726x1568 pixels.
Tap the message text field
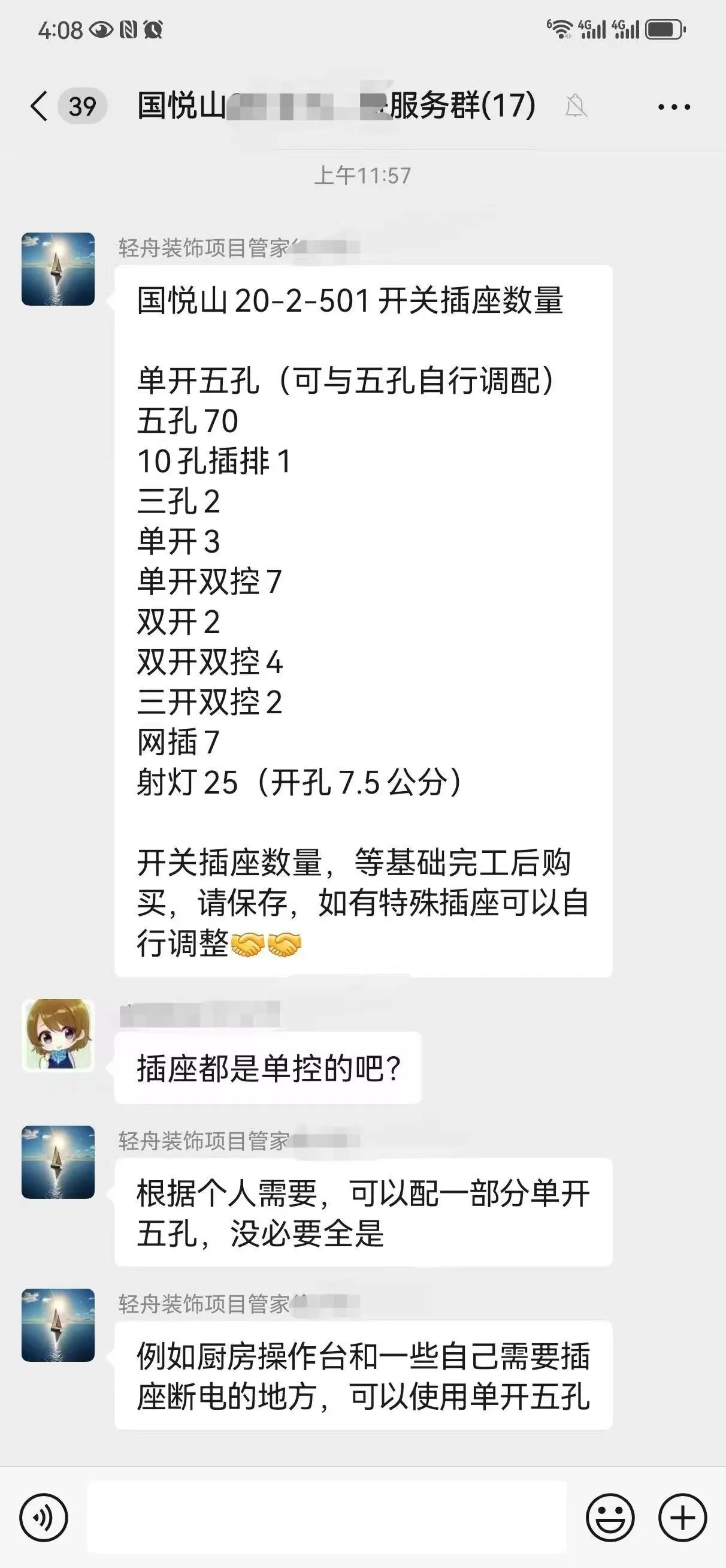[x=327, y=1518]
